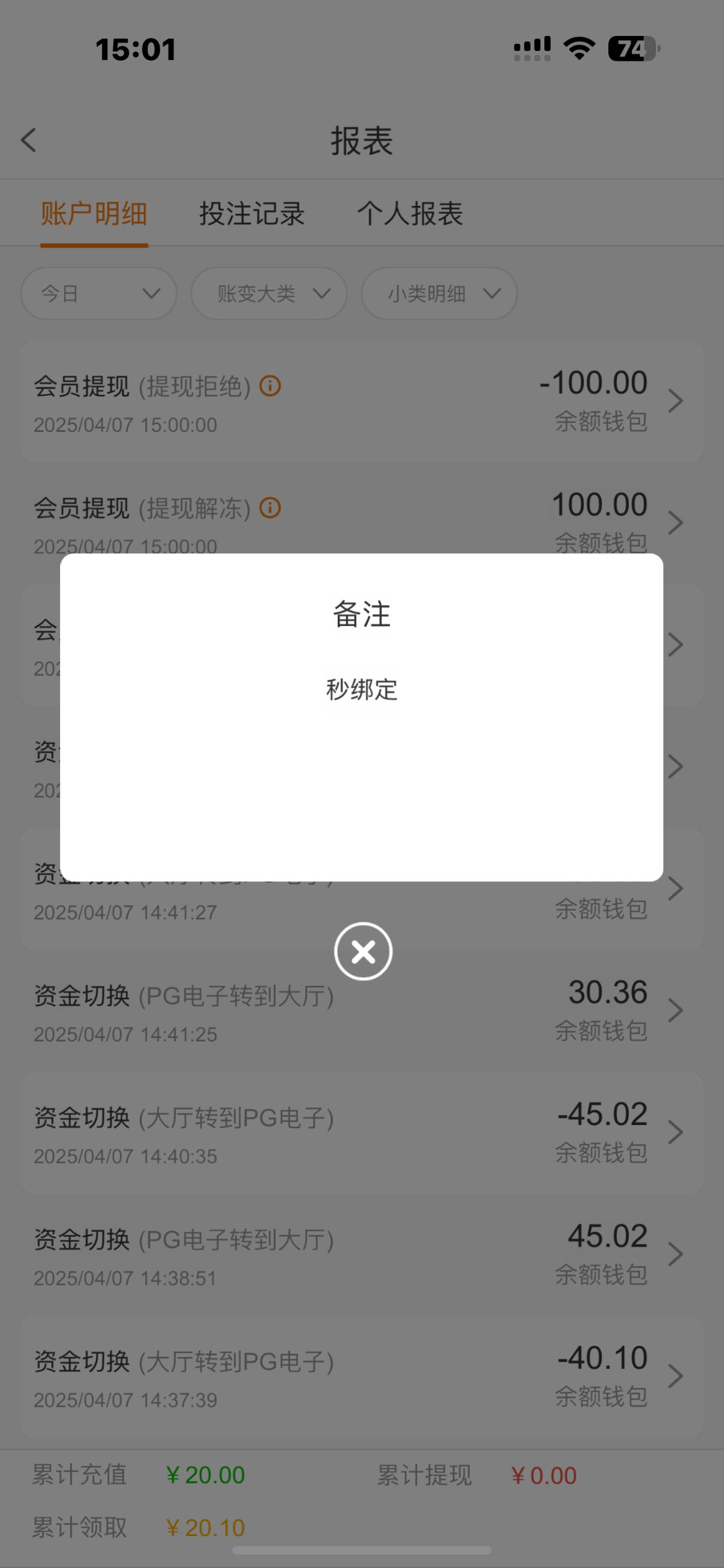
Task: Open the 小类明细 filter dropdown
Action: pos(439,293)
